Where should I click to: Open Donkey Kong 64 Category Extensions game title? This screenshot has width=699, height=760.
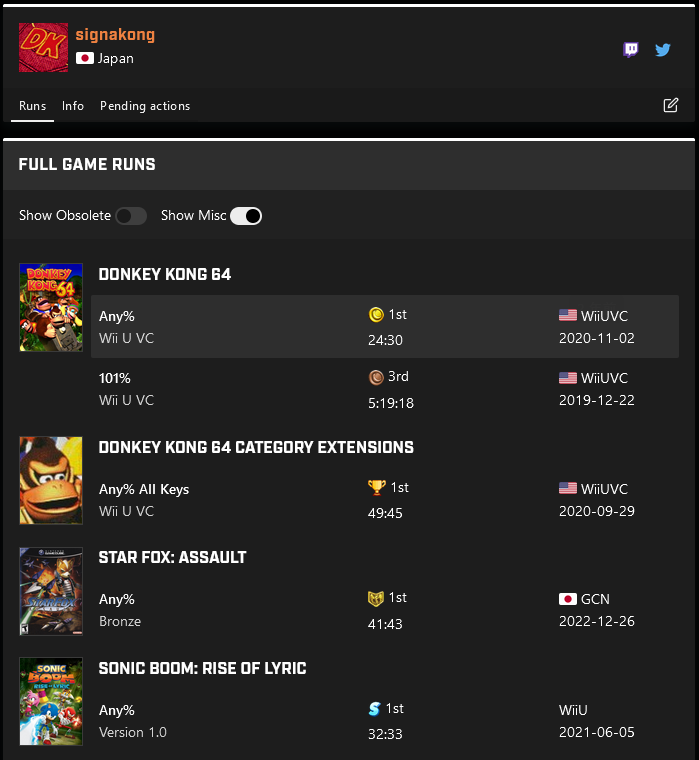tap(256, 447)
